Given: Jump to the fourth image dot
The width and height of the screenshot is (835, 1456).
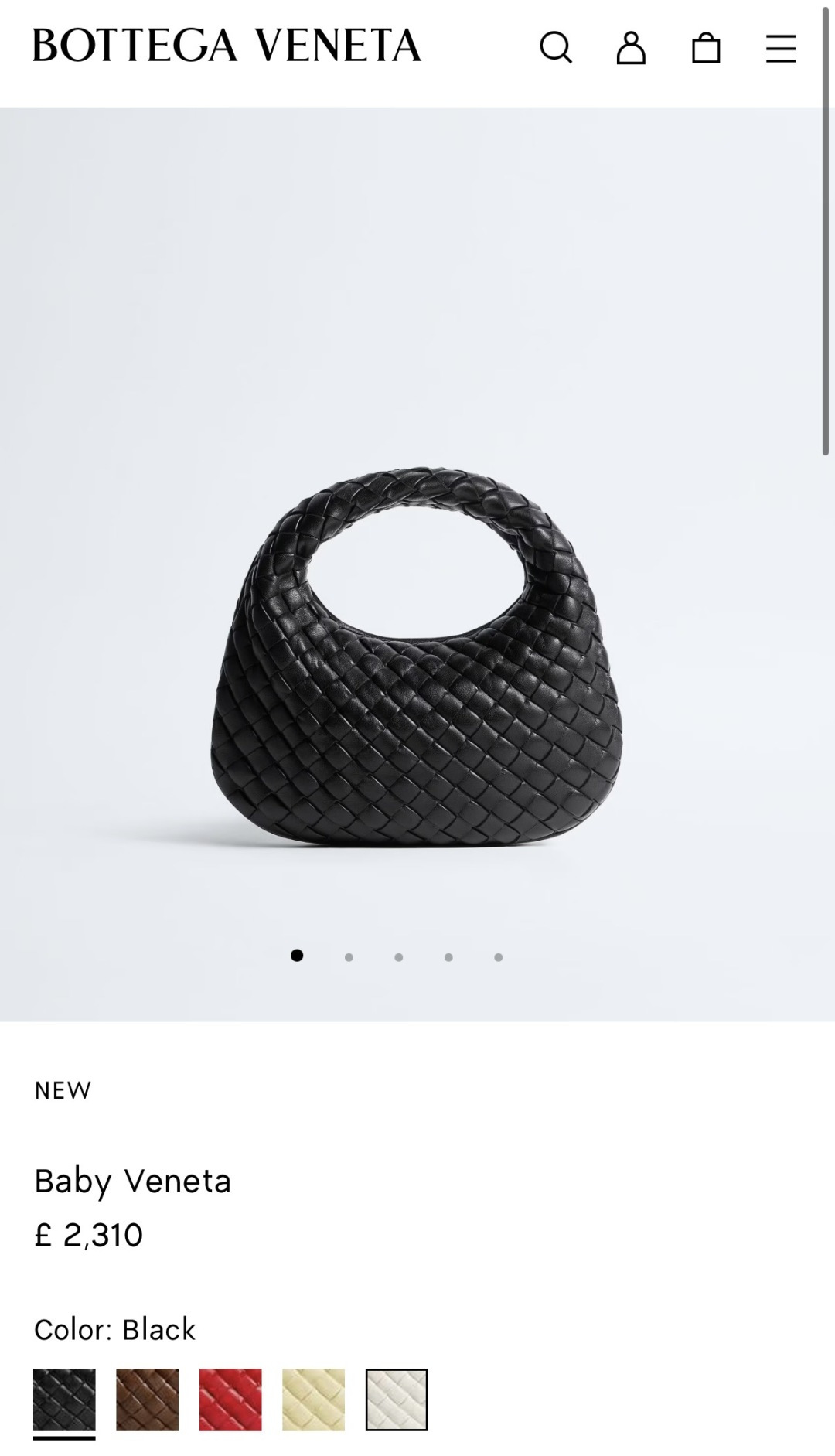Looking at the screenshot, I should pos(448,957).
